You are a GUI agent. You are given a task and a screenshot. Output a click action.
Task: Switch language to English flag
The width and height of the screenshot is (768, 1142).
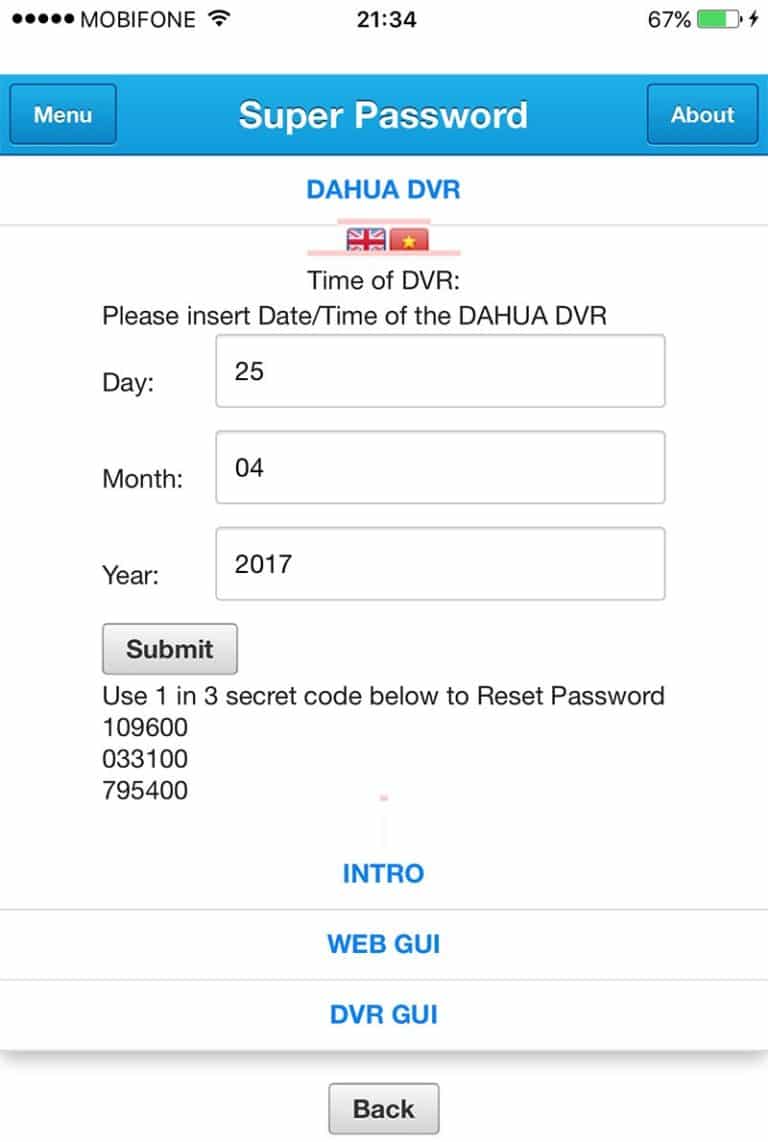click(x=366, y=240)
